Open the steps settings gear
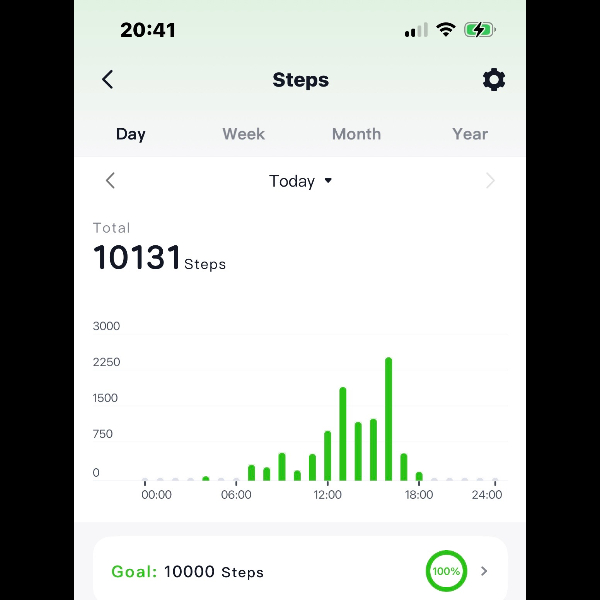The height and width of the screenshot is (600, 600). (494, 80)
